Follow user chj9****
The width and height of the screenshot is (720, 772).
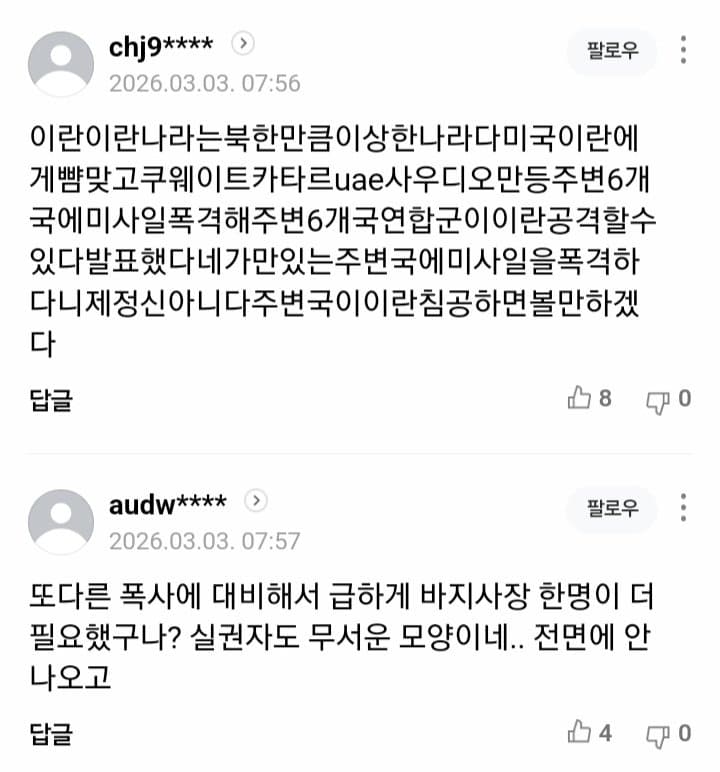click(612, 51)
